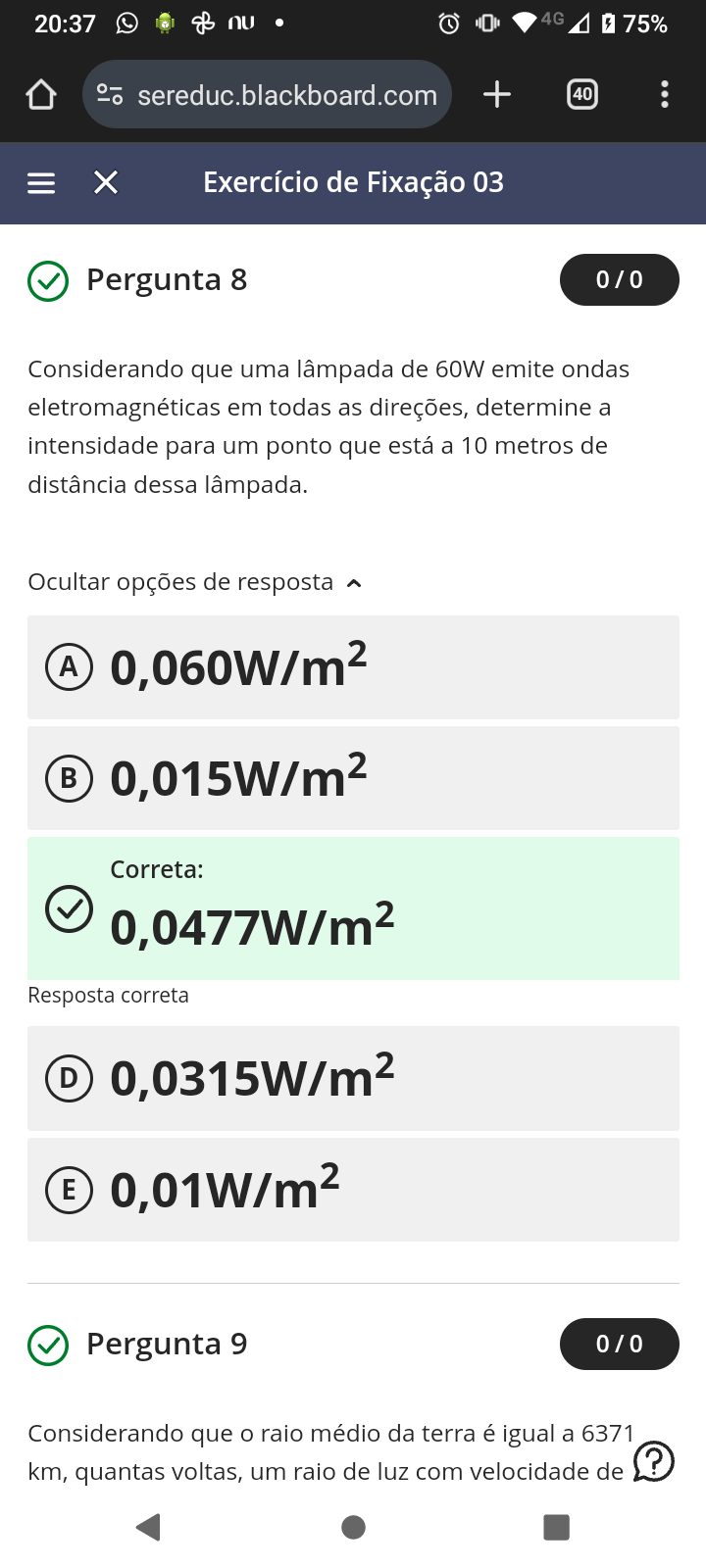Go to the phone's home screen
The width and height of the screenshot is (706, 1568).
click(353, 1527)
